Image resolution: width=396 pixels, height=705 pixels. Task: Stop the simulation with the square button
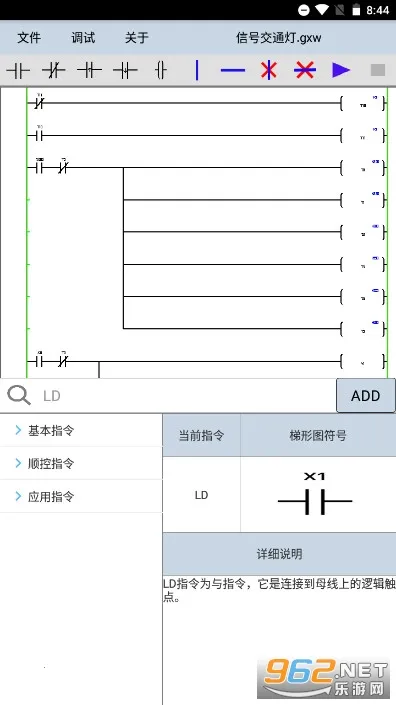coord(378,70)
